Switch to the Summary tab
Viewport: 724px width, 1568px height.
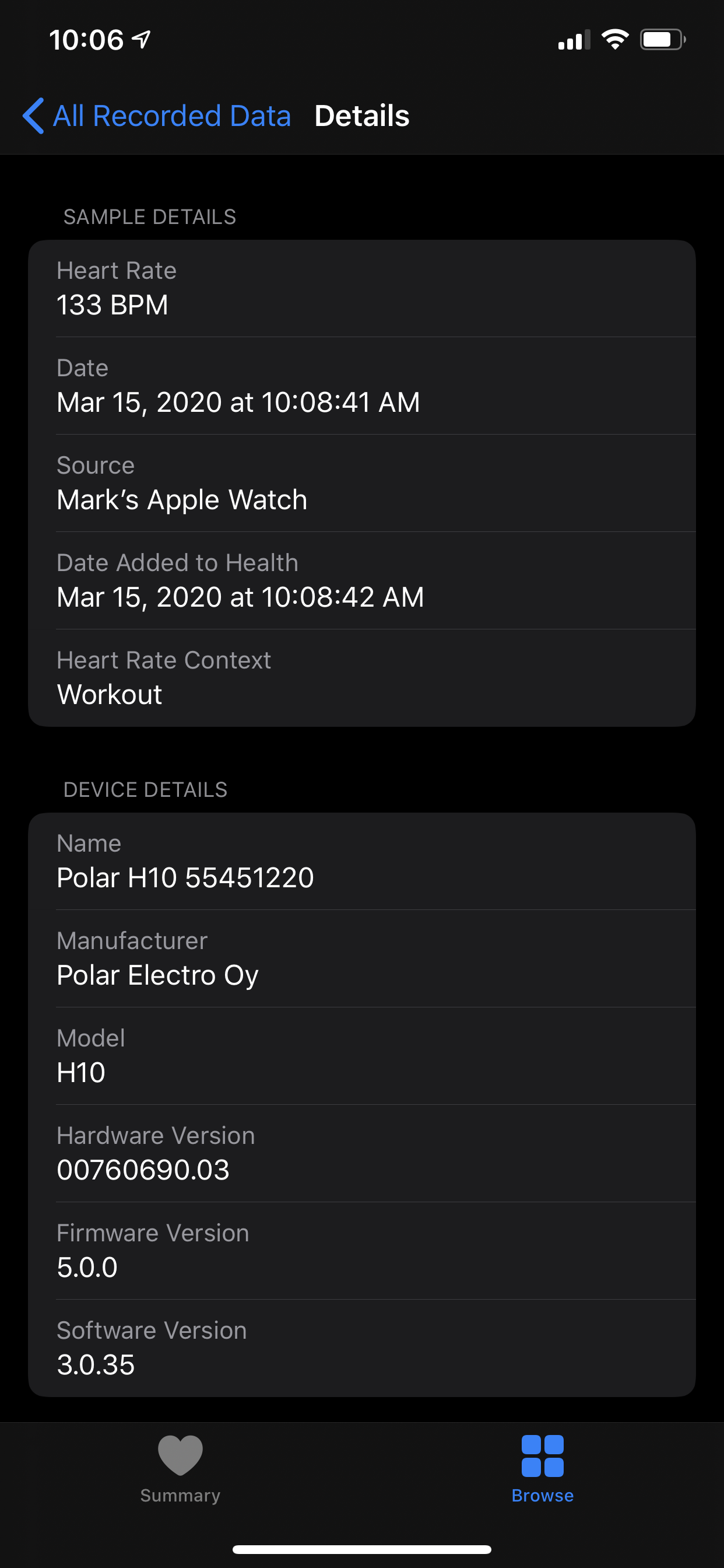pos(180,1468)
